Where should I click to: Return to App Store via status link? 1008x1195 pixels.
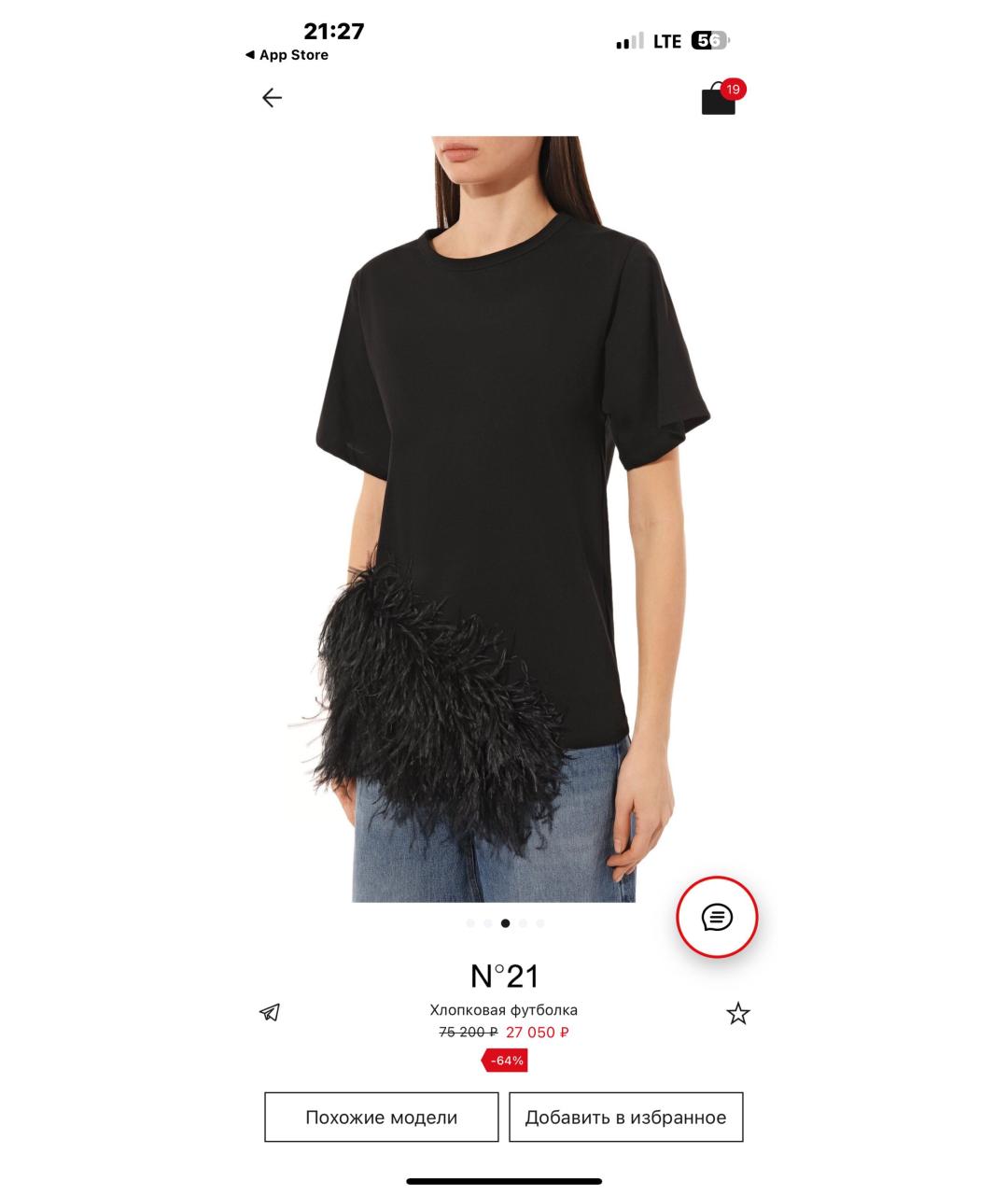point(287,55)
